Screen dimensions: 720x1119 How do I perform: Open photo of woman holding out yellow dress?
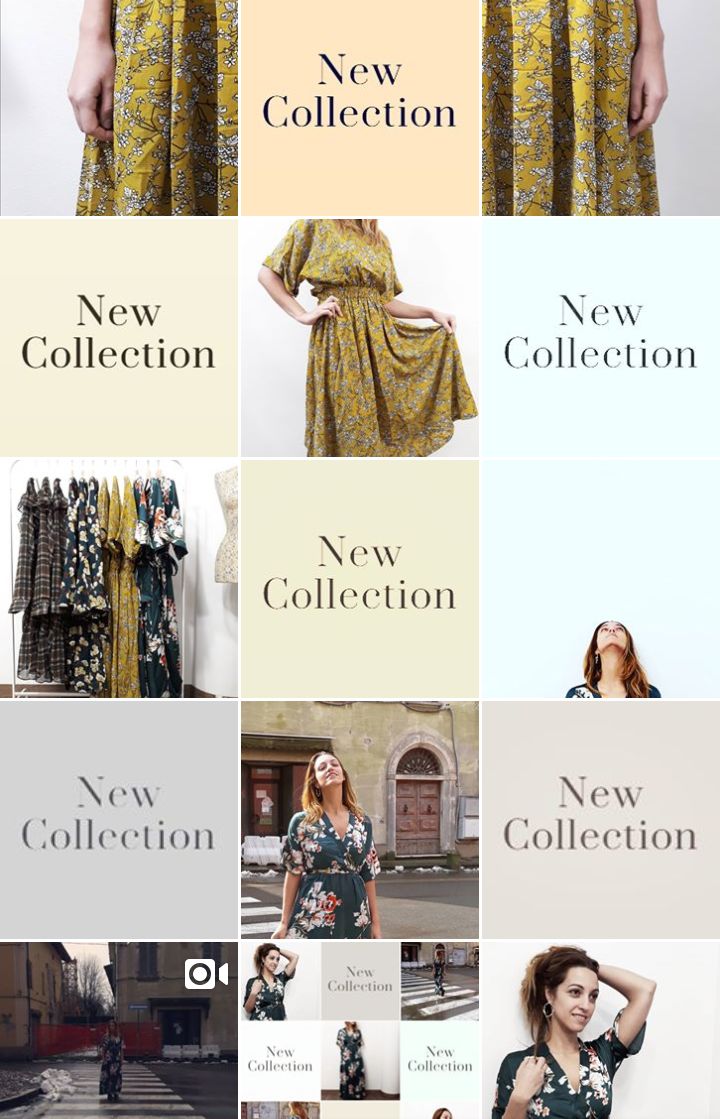pyautogui.click(x=360, y=337)
